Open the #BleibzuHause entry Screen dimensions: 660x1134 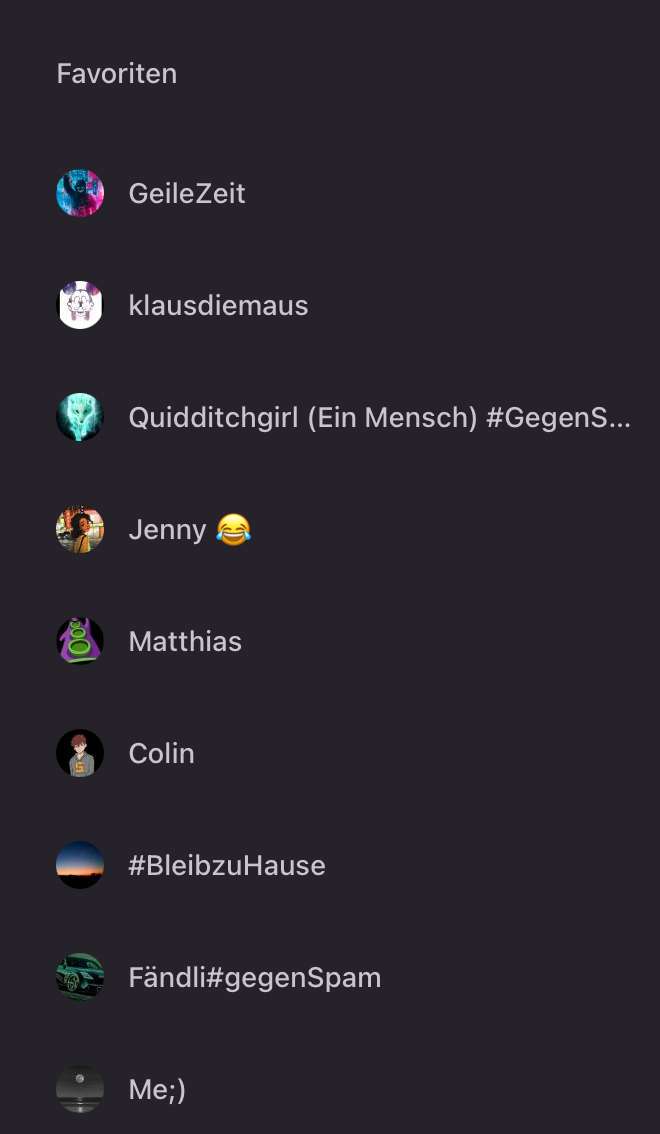pyautogui.click(x=227, y=865)
